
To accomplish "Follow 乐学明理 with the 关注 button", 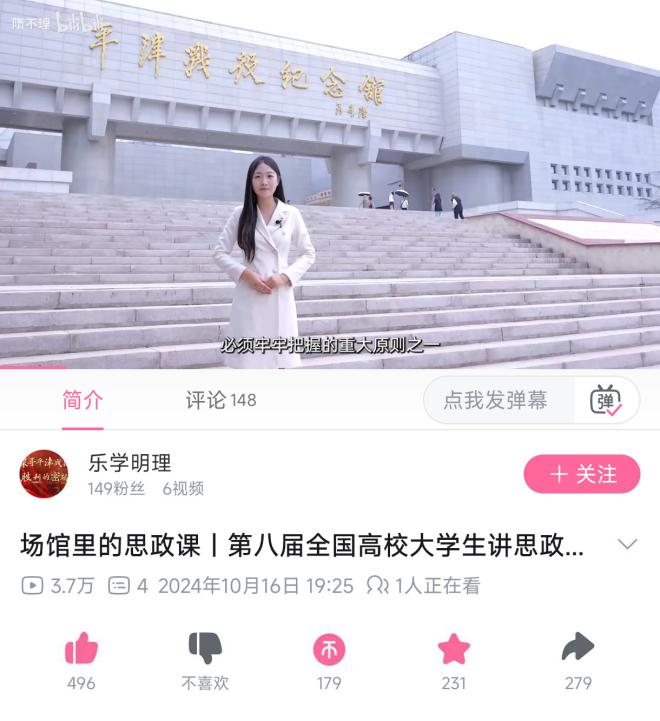I will [583, 474].
